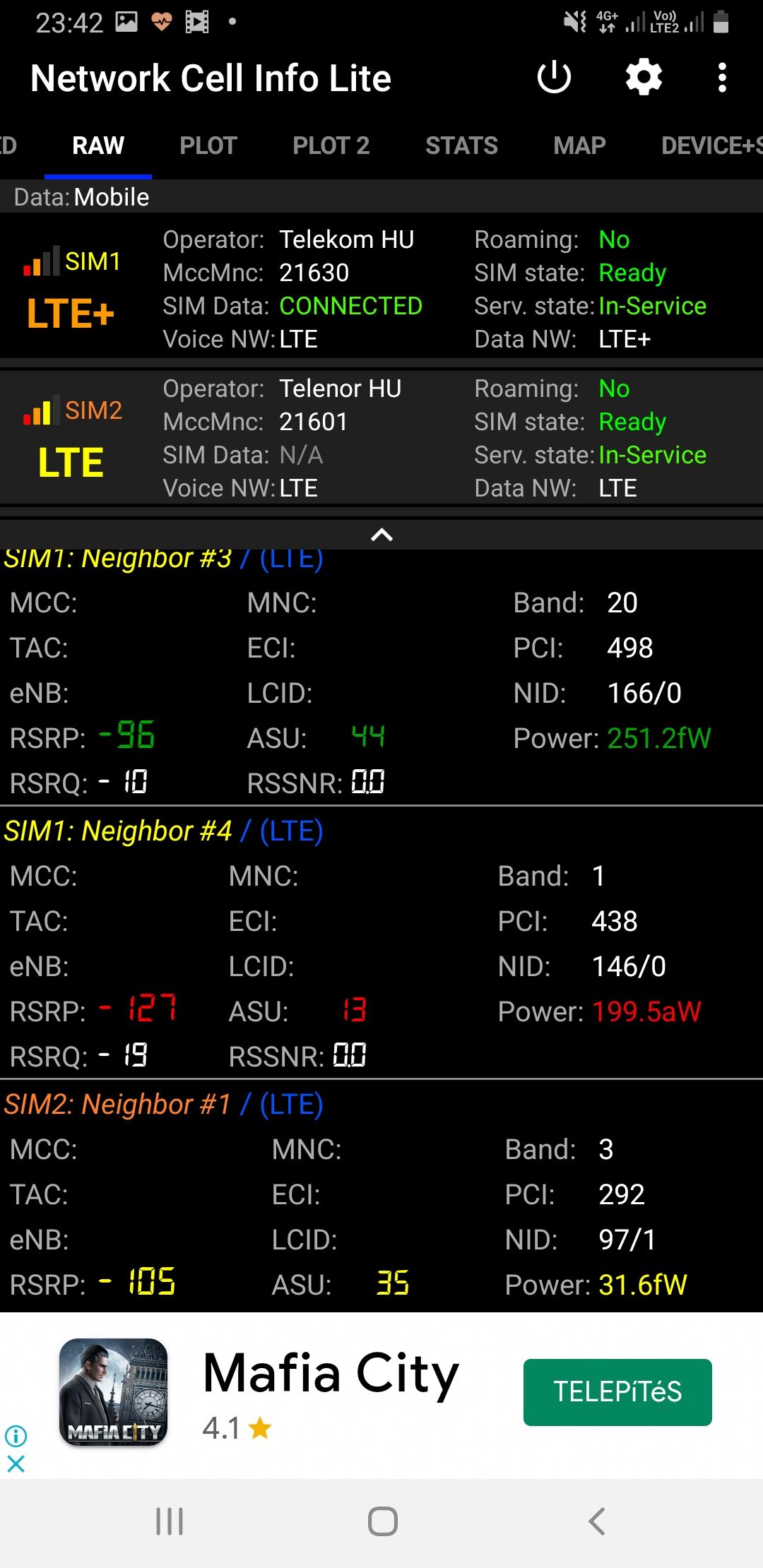Viewport: 763px width, 1568px height.
Task: Tap the TELEPÍTÉS install button
Action: [x=617, y=1392]
